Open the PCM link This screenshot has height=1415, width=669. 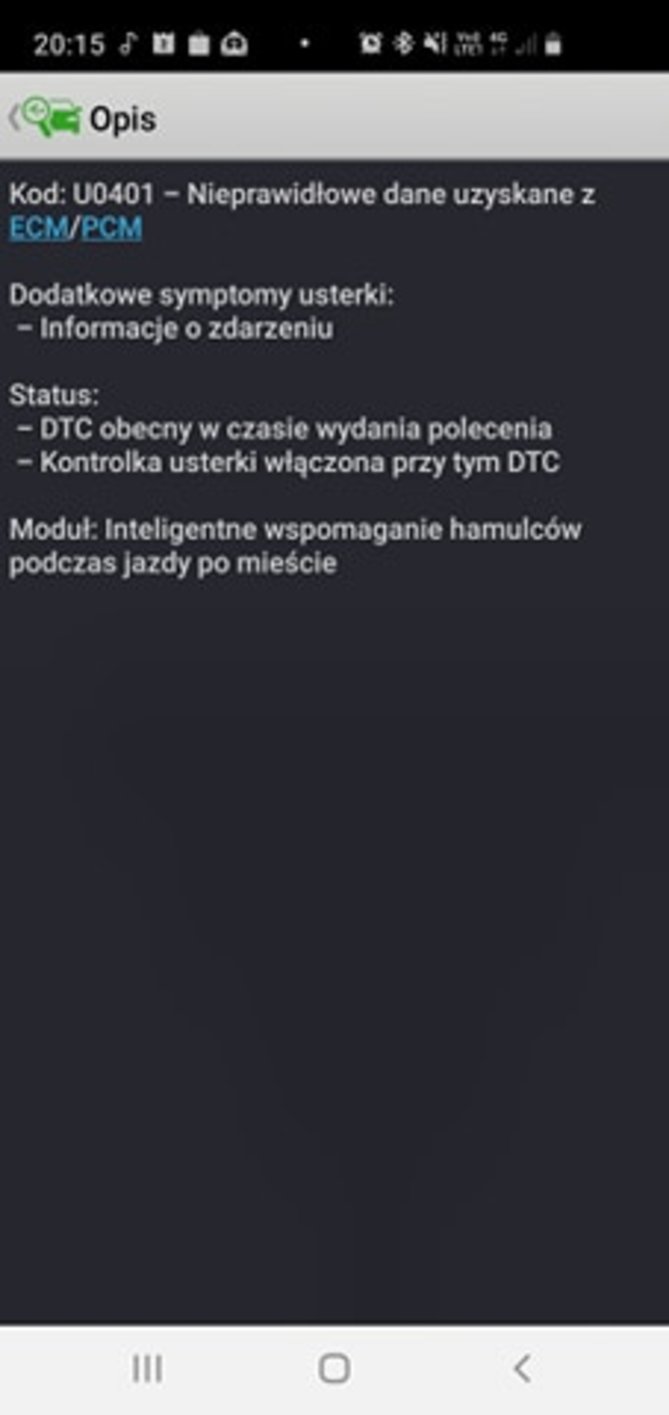111,228
